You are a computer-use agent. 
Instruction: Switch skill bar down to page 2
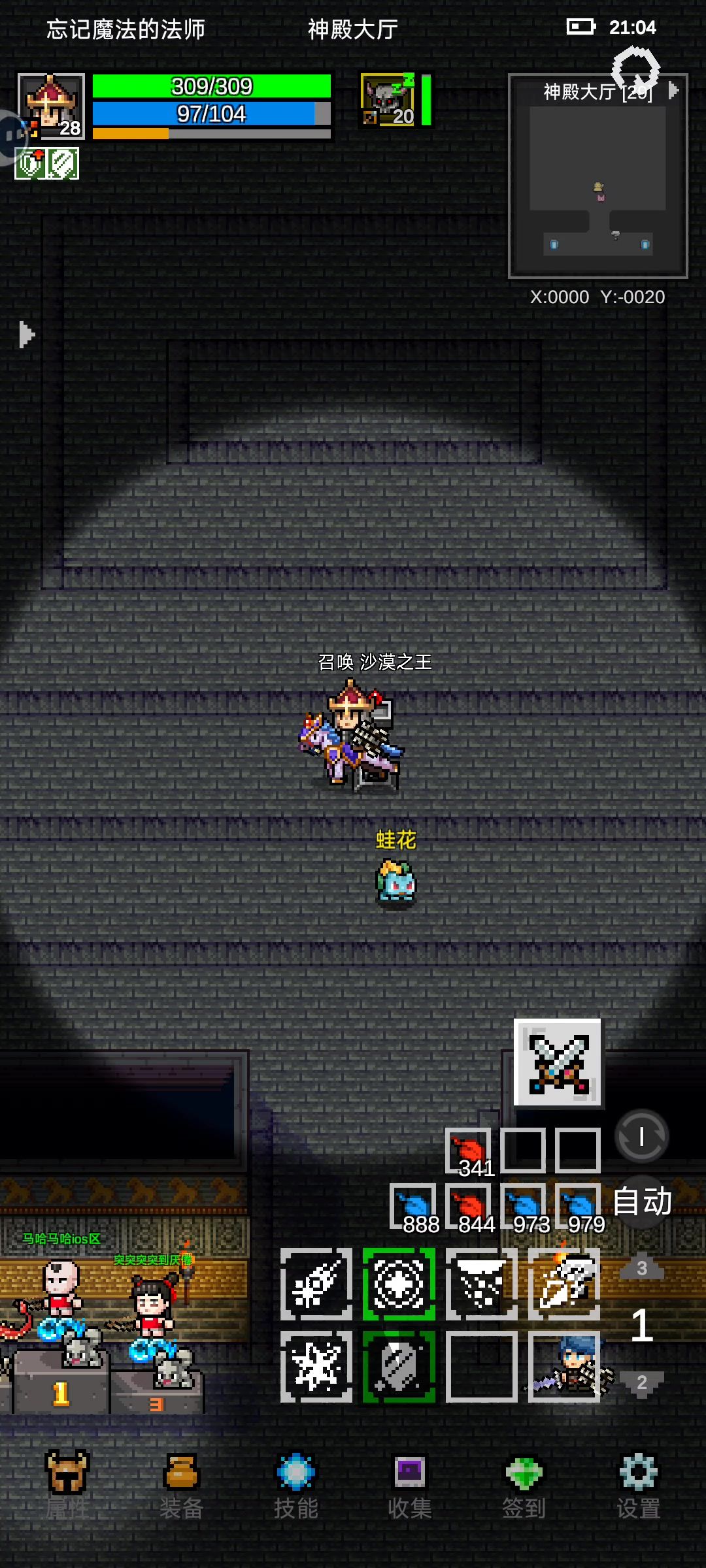point(641,1382)
